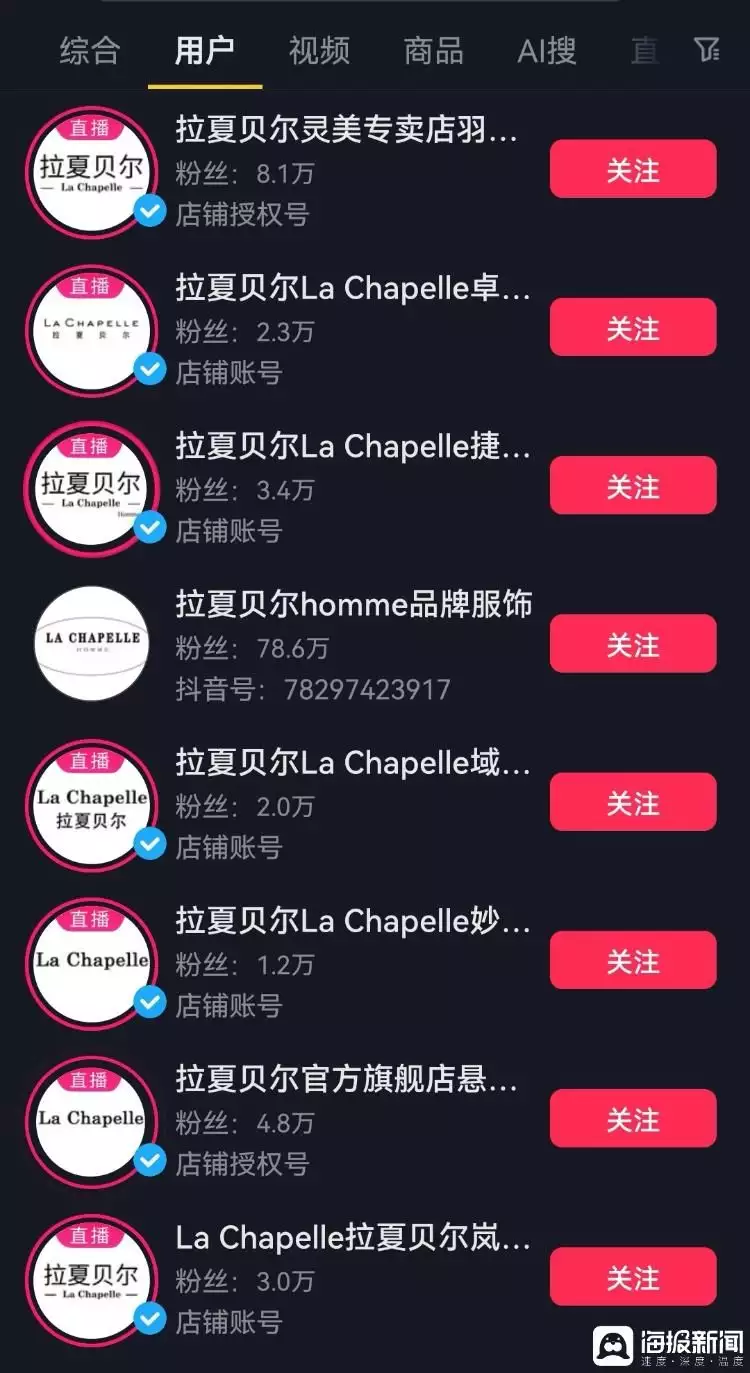The height and width of the screenshot is (1373, 750).
Task: Follow the 拉夏贝尔La Chapelle域 account
Action: [x=633, y=802]
